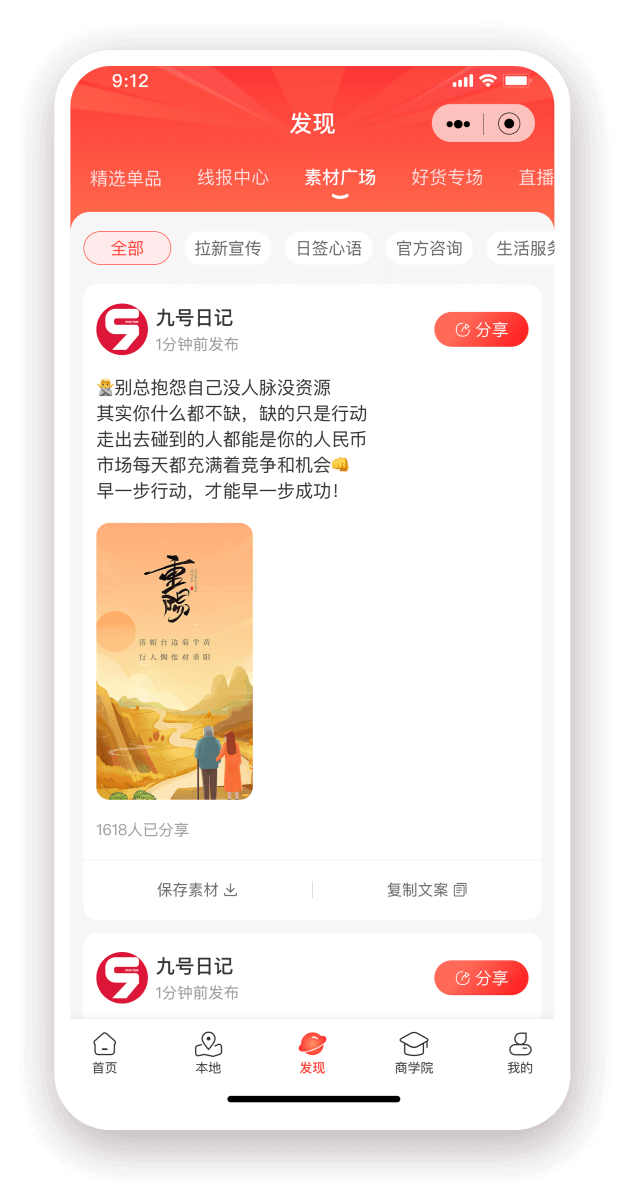Image resolution: width=626 pixels, height=1198 pixels.
Task: Switch to 精选单品 tab
Action: coord(126,178)
